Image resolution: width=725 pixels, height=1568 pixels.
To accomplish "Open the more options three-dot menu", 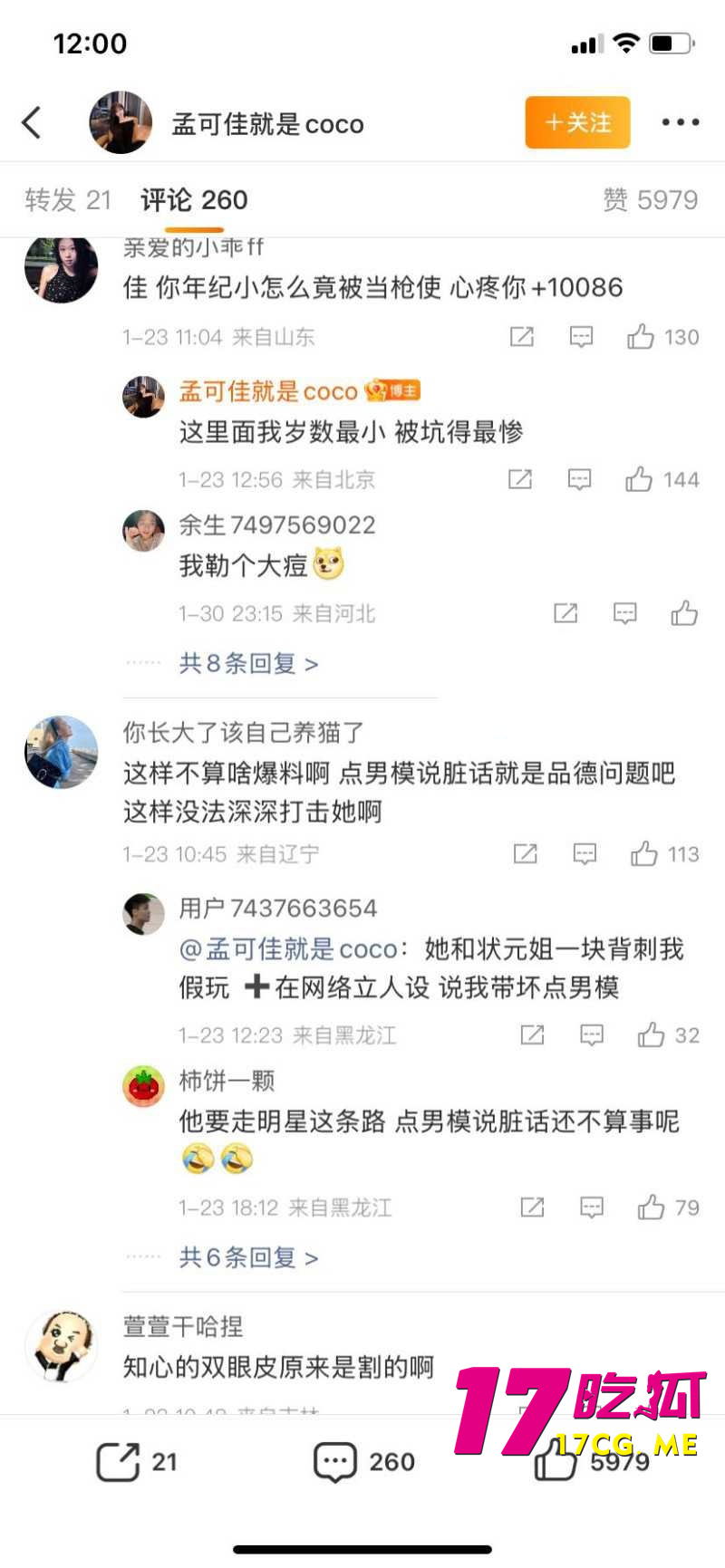I will [x=680, y=122].
